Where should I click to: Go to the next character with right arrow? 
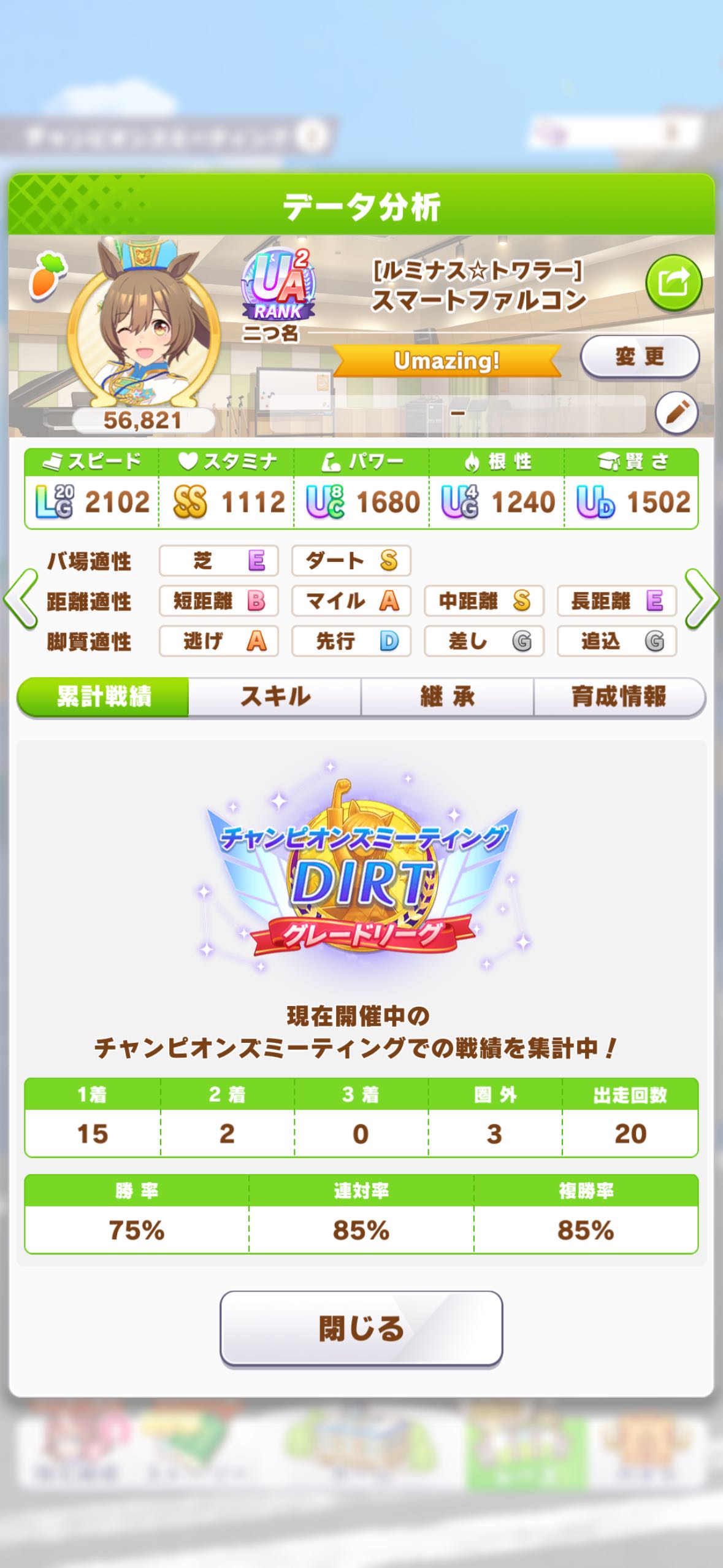701,599
